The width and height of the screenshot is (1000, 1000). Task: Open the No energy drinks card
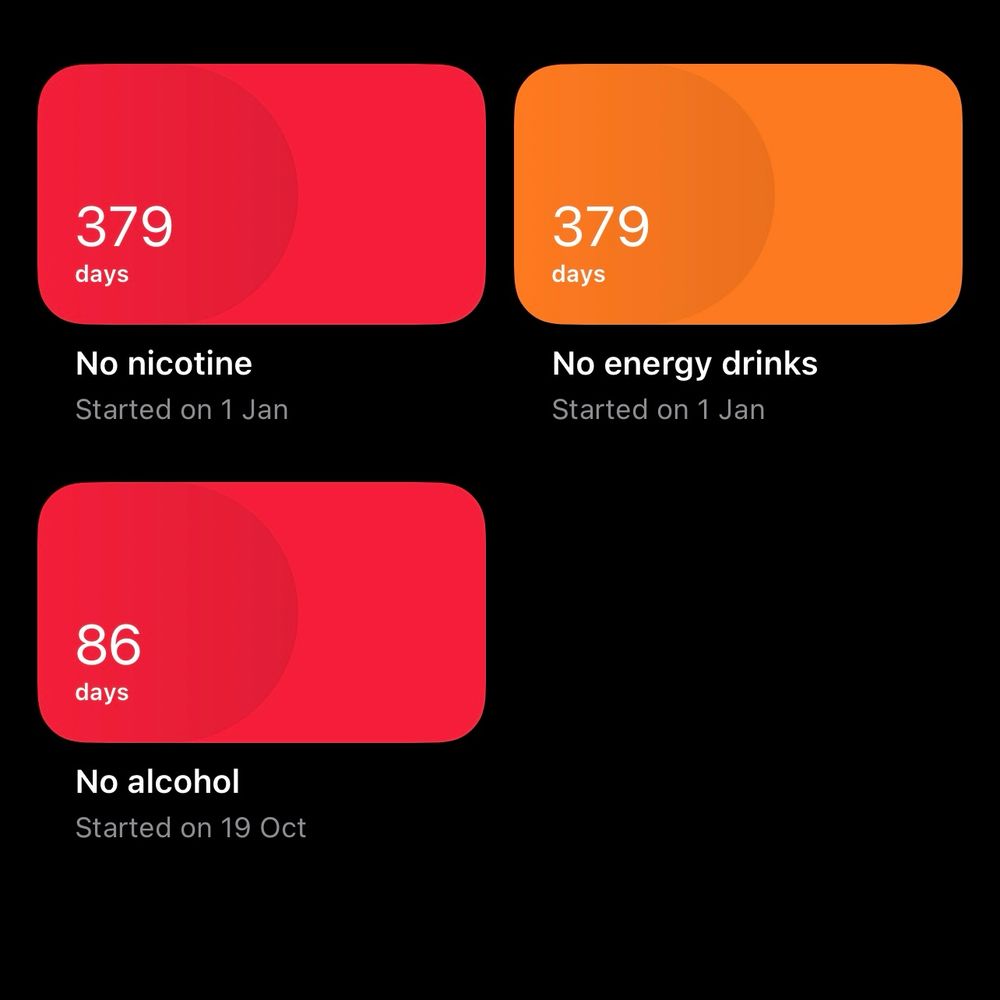(738, 194)
